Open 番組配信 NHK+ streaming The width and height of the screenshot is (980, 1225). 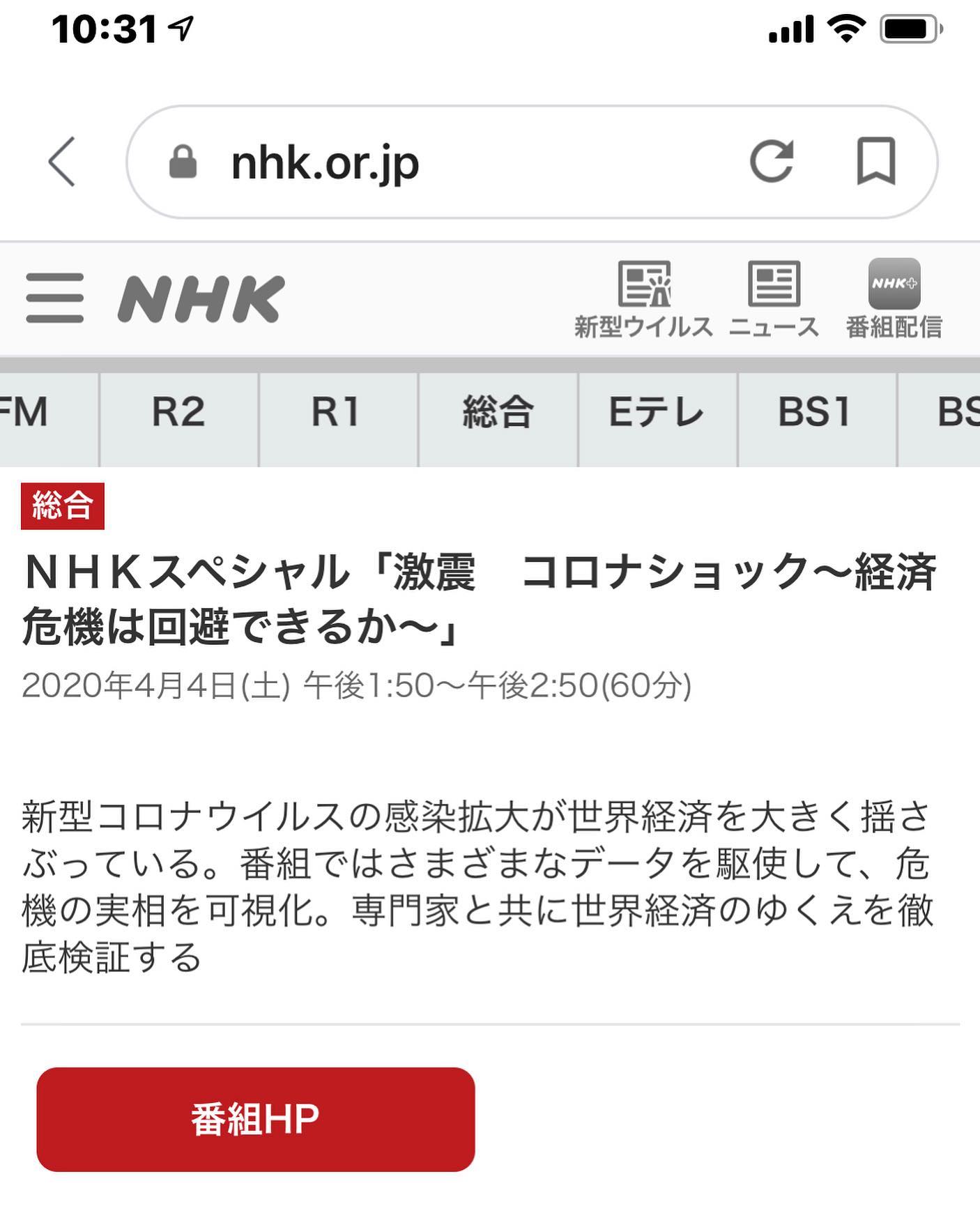coord(894,300)
